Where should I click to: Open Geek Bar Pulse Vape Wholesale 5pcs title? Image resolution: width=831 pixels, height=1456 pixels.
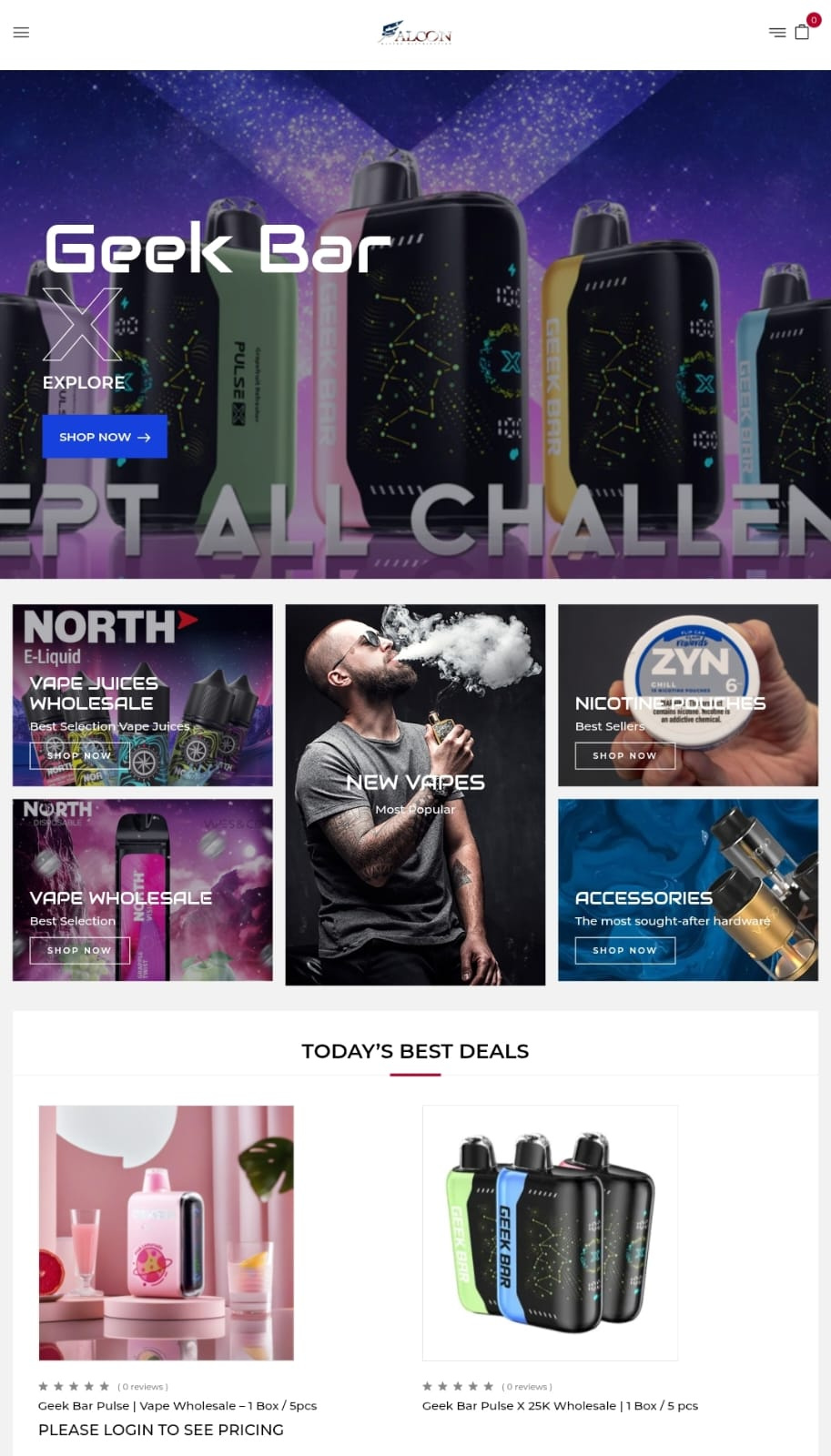click(177, 1406)
